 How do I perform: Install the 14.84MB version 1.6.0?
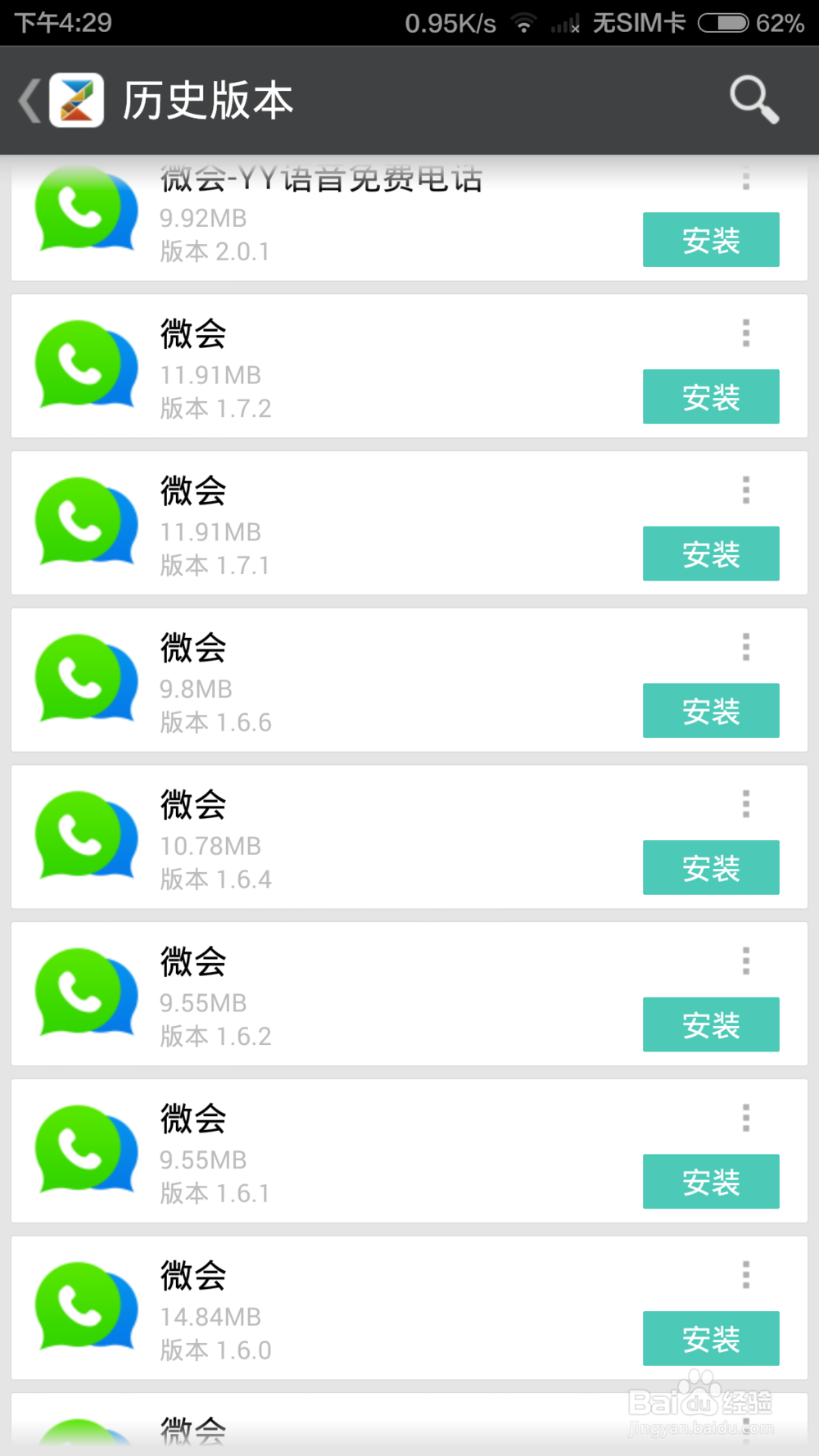(x=710, y=1338)
